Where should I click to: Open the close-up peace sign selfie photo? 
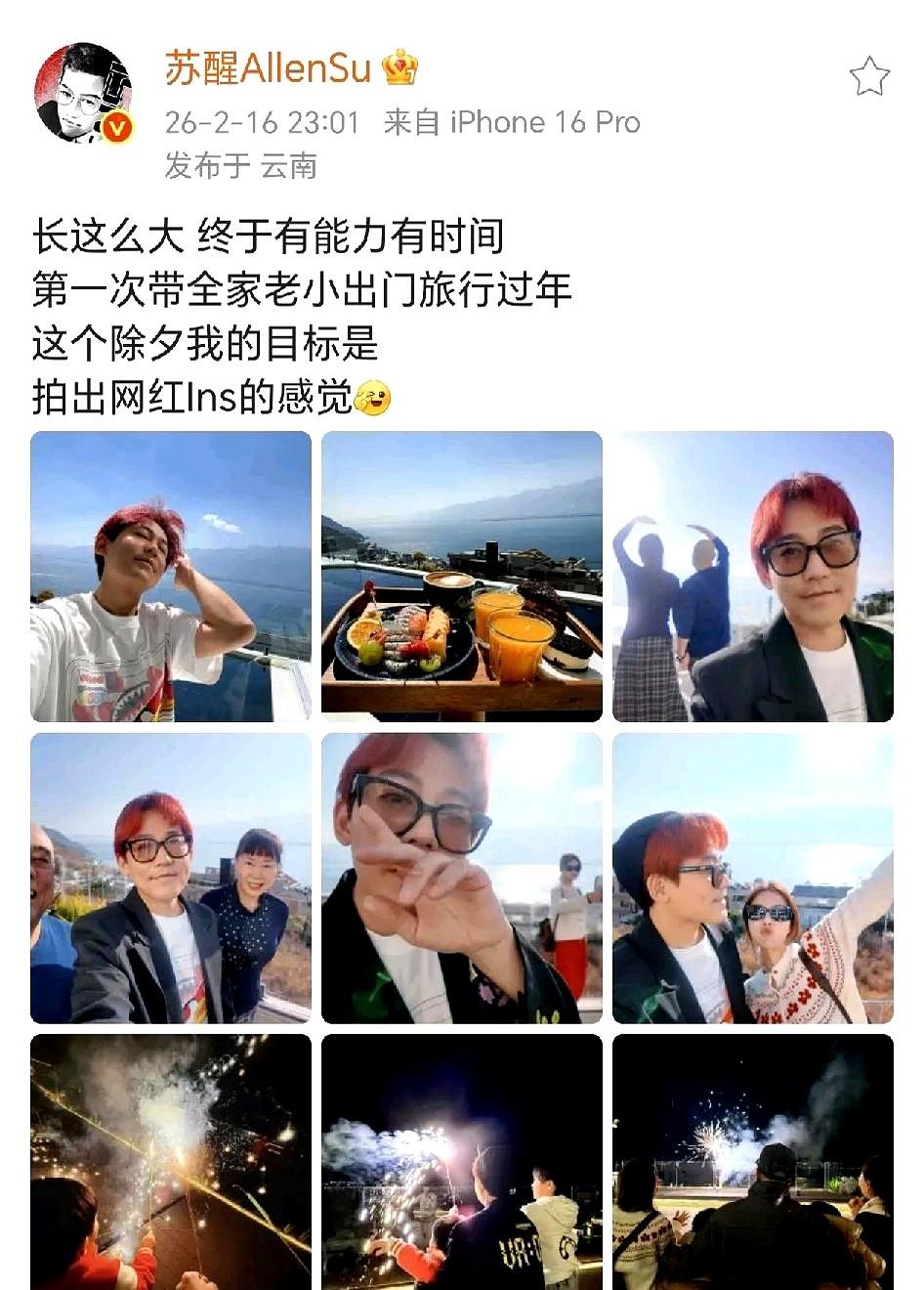tap(459, 880)
